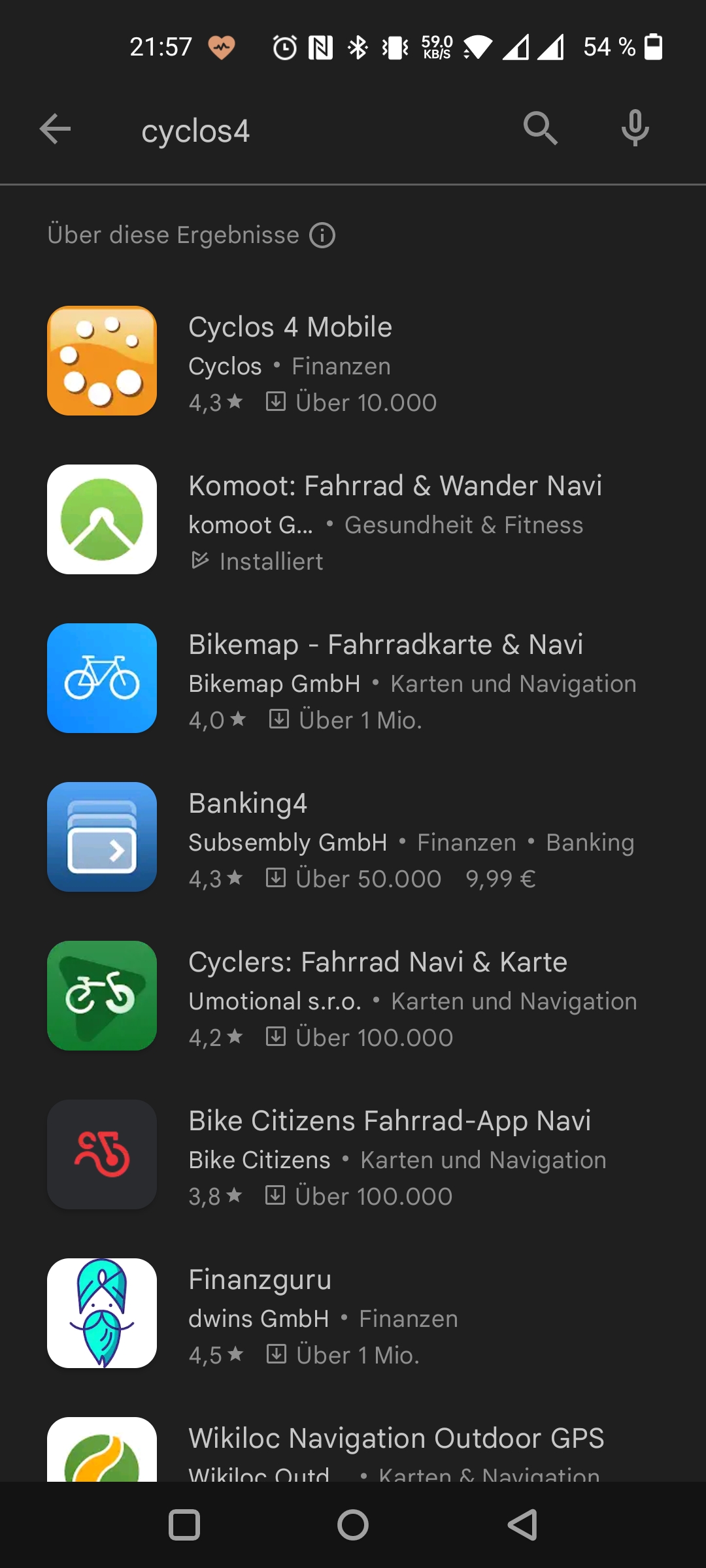The image size is (706, 1568).
Task: Select the Banking4 app by Subsembly
Action: 353,837
